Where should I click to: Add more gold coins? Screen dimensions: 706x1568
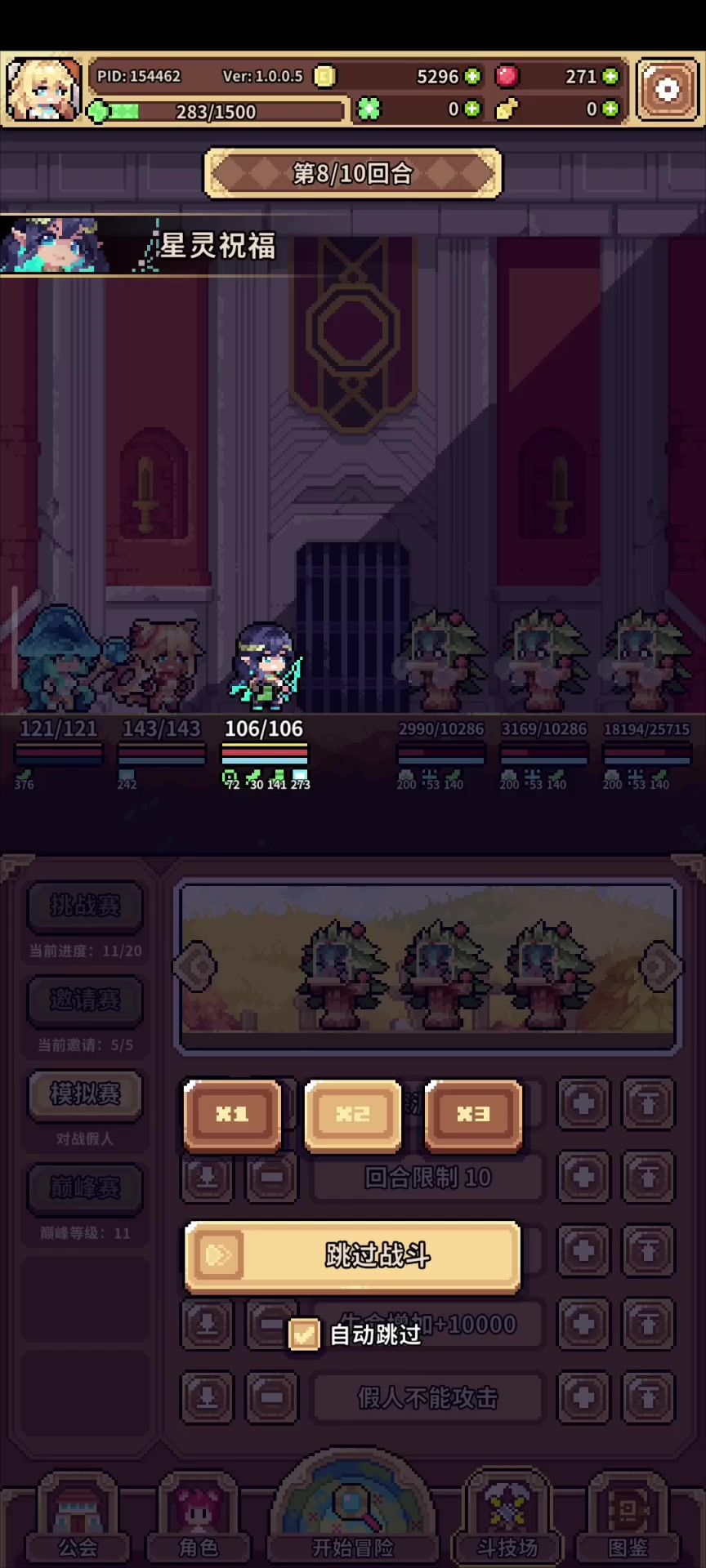pyautogui.click(x=472, y=76)
